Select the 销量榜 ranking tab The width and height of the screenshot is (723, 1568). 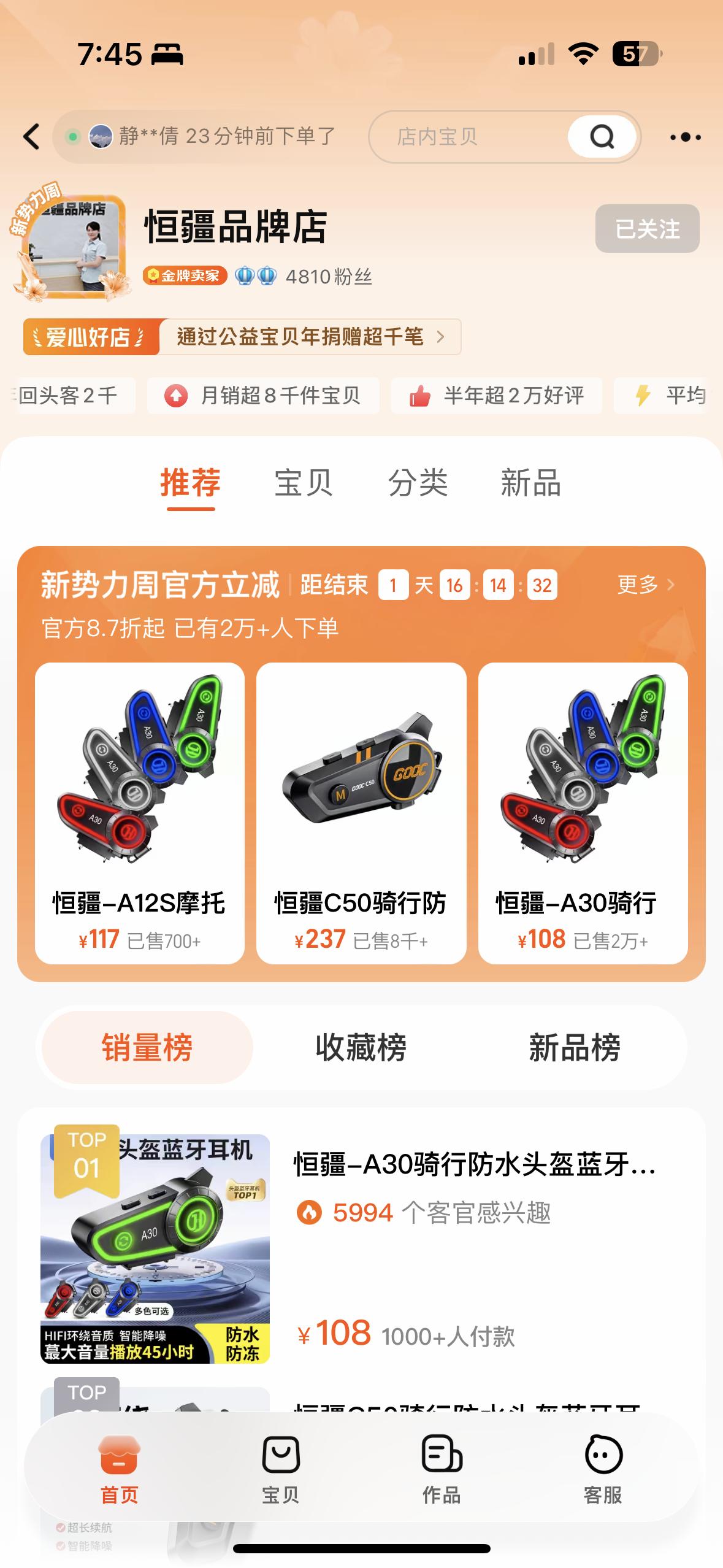pos(147,1048)
